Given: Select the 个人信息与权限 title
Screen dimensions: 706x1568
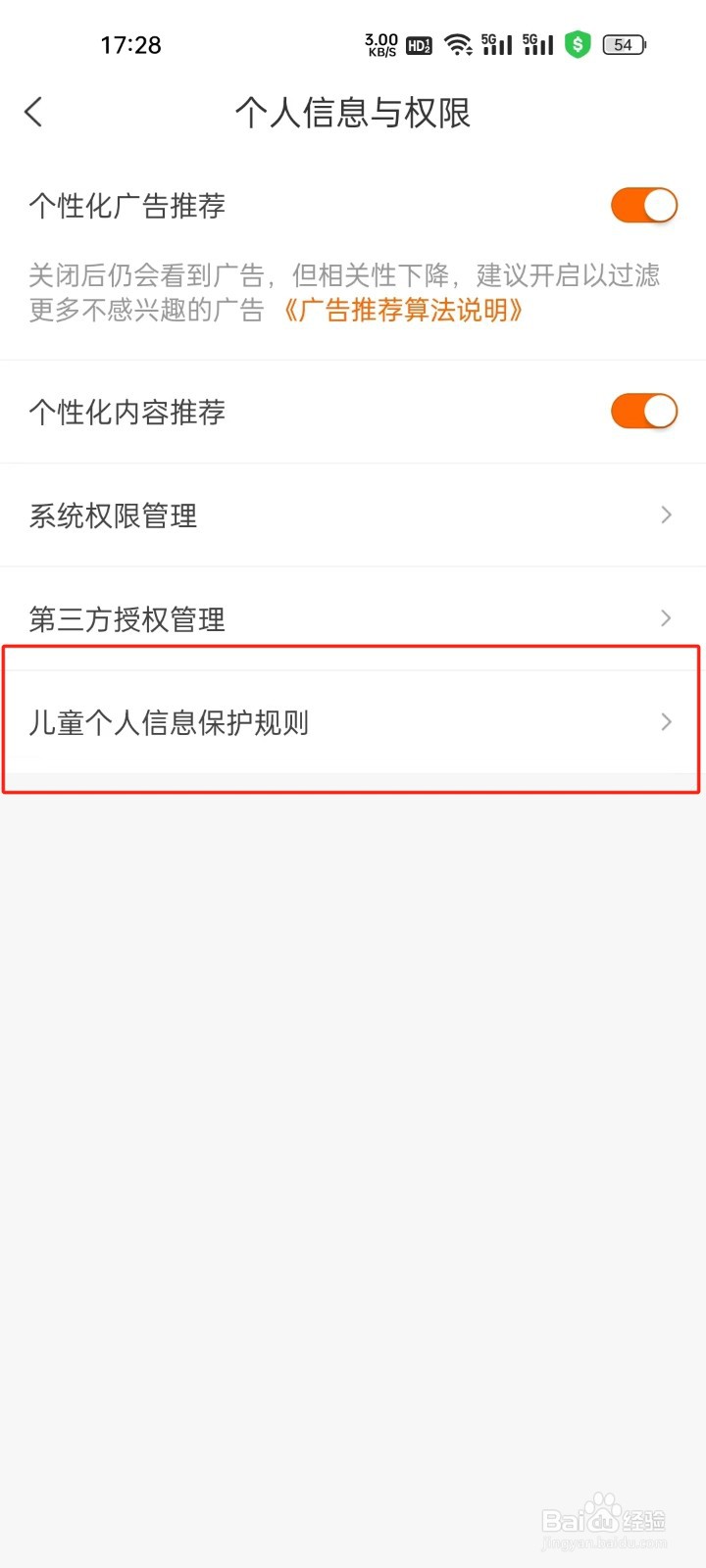Looking at the screenshot, I should (354, 114).
